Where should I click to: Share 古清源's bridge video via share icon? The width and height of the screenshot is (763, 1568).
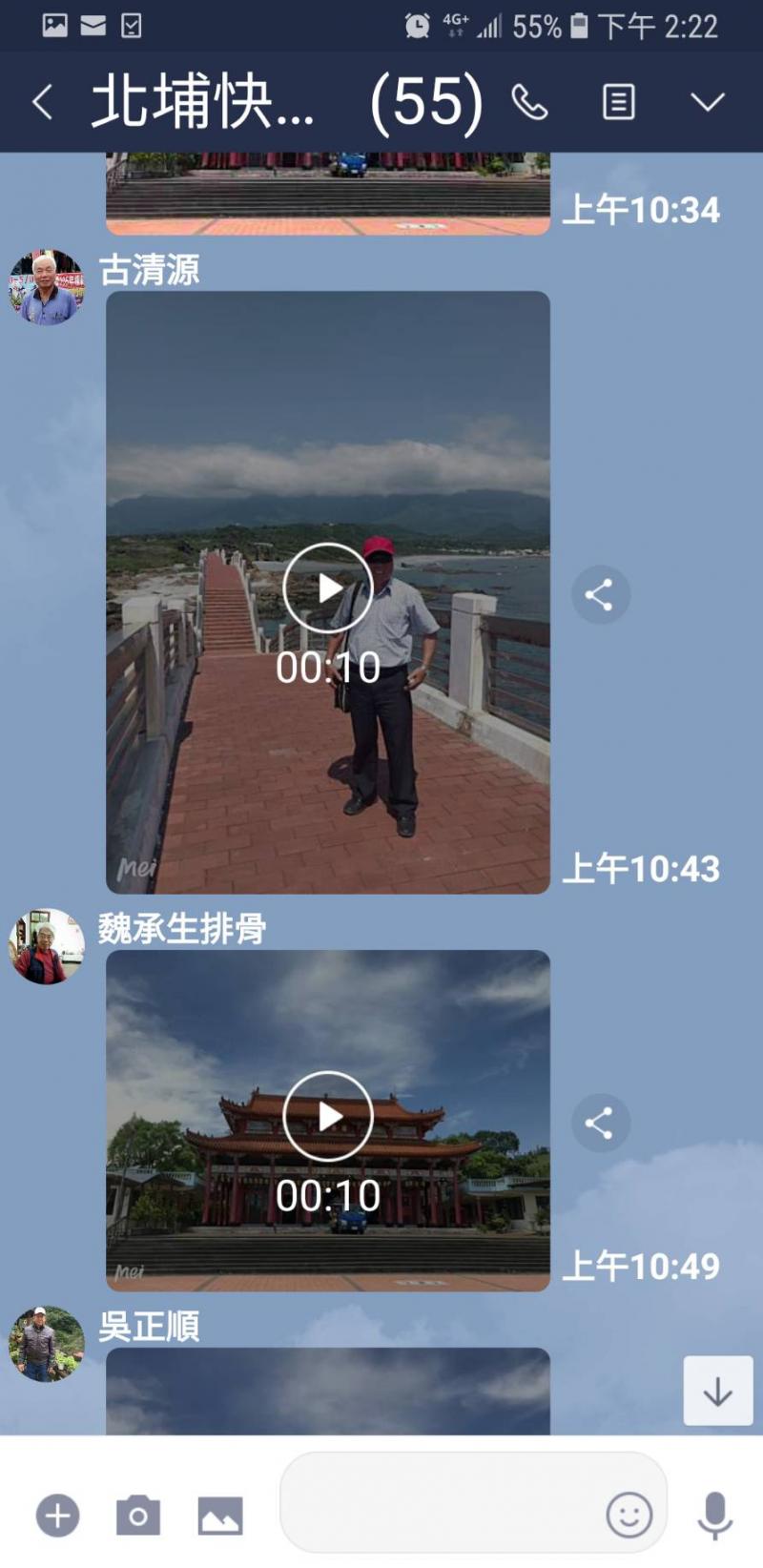pos(600,593)
